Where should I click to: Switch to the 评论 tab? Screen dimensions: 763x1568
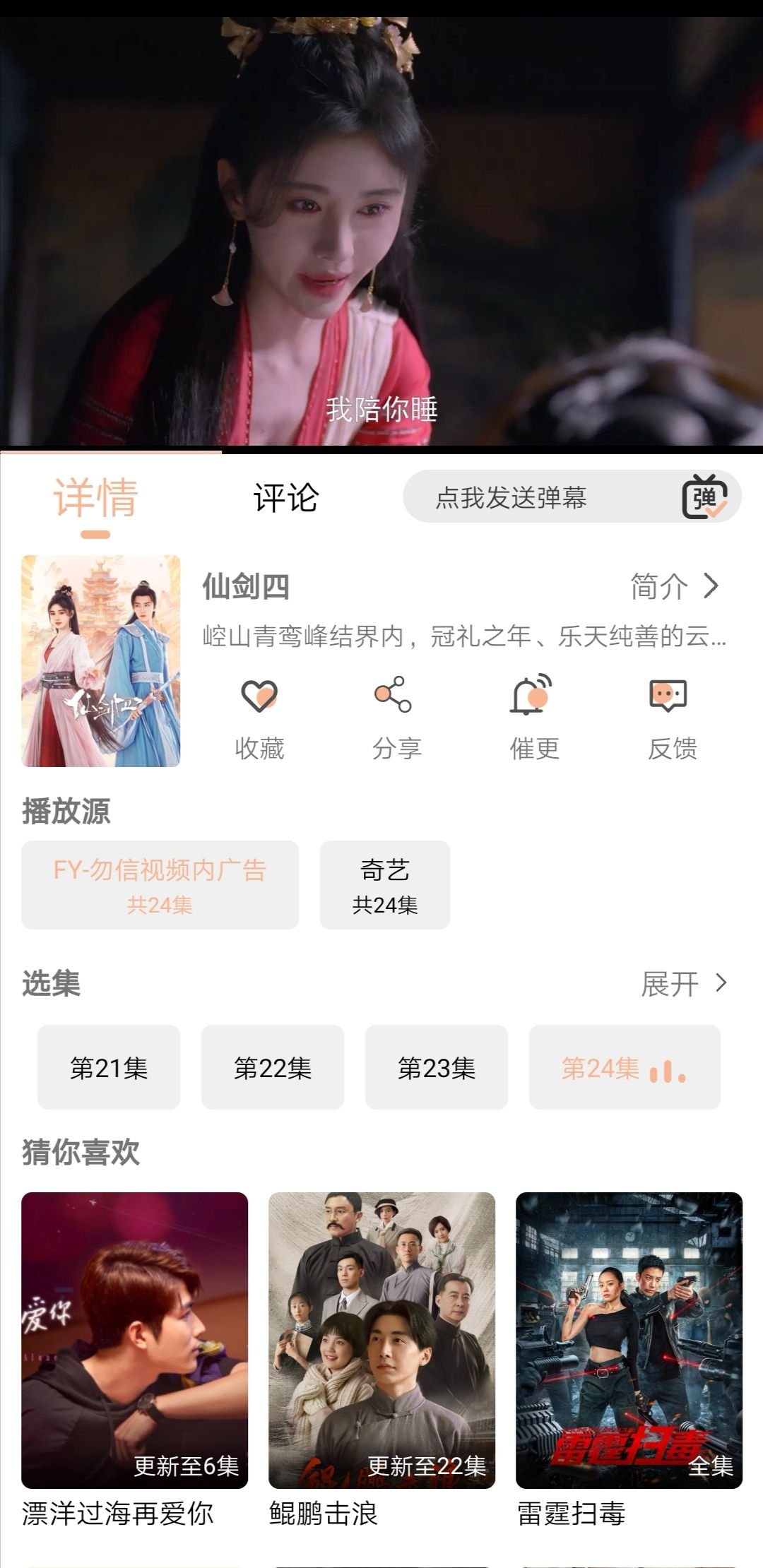pos(286,498)
